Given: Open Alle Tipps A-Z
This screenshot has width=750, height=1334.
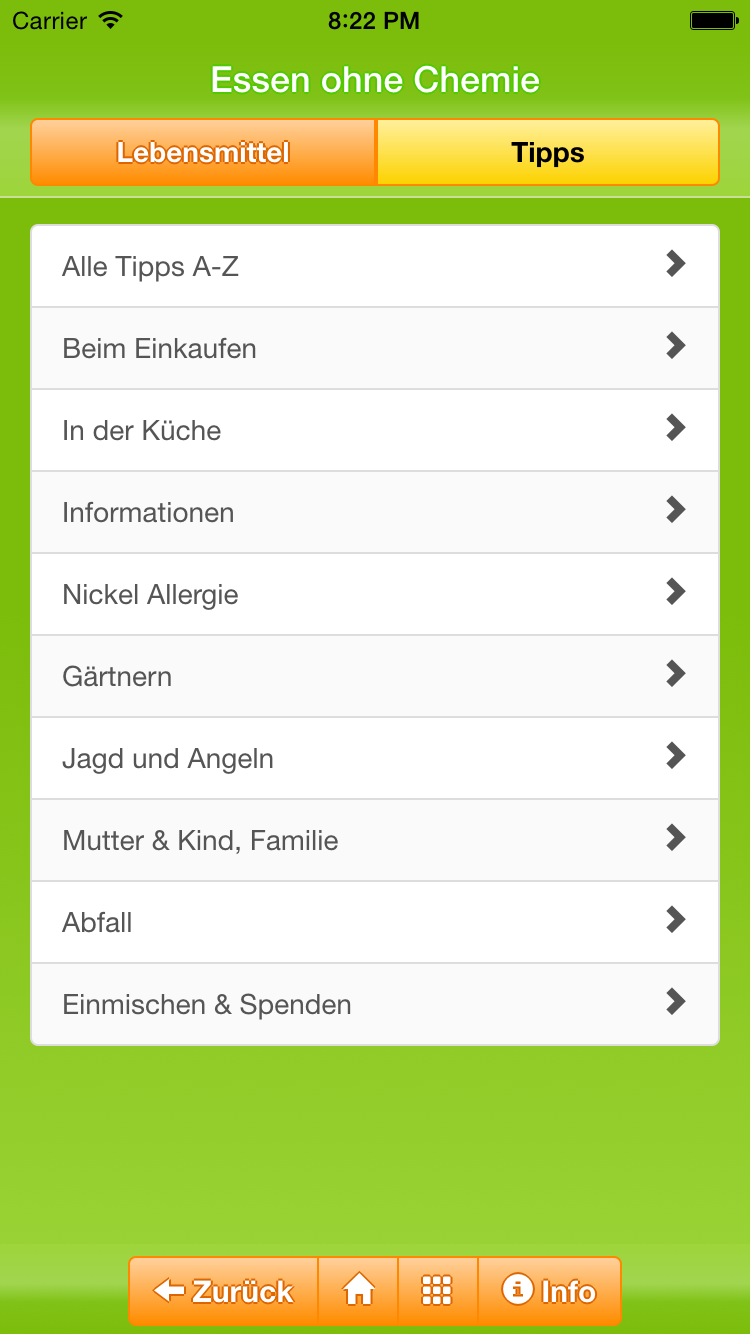Looking at the screenshot, I should [375, 266].
